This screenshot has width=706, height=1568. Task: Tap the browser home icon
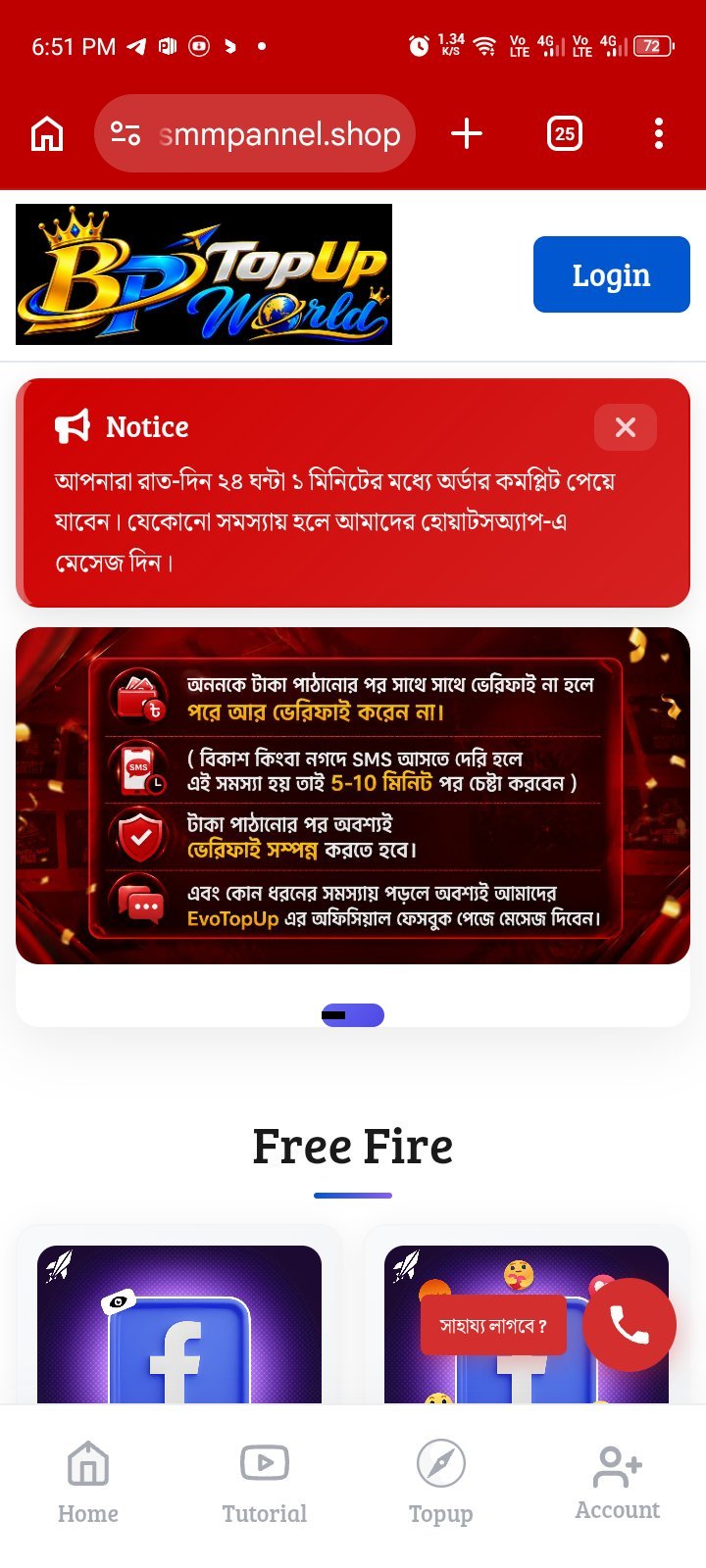(x=47, y=133)
